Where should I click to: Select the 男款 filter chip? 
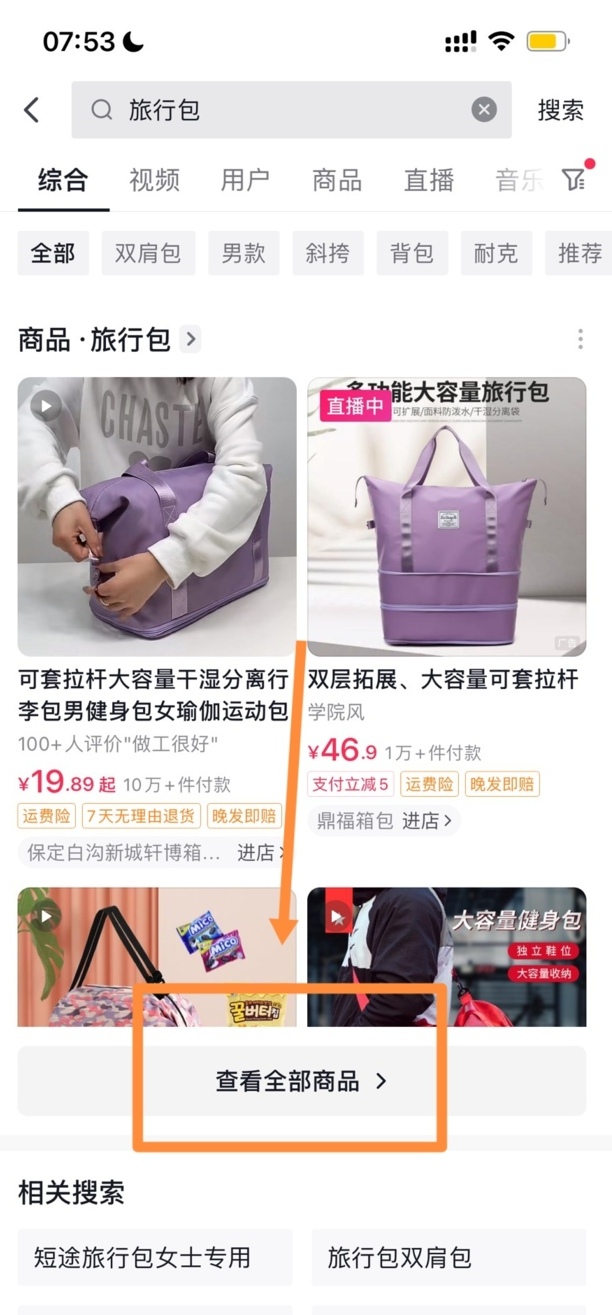tap(244, 253)
